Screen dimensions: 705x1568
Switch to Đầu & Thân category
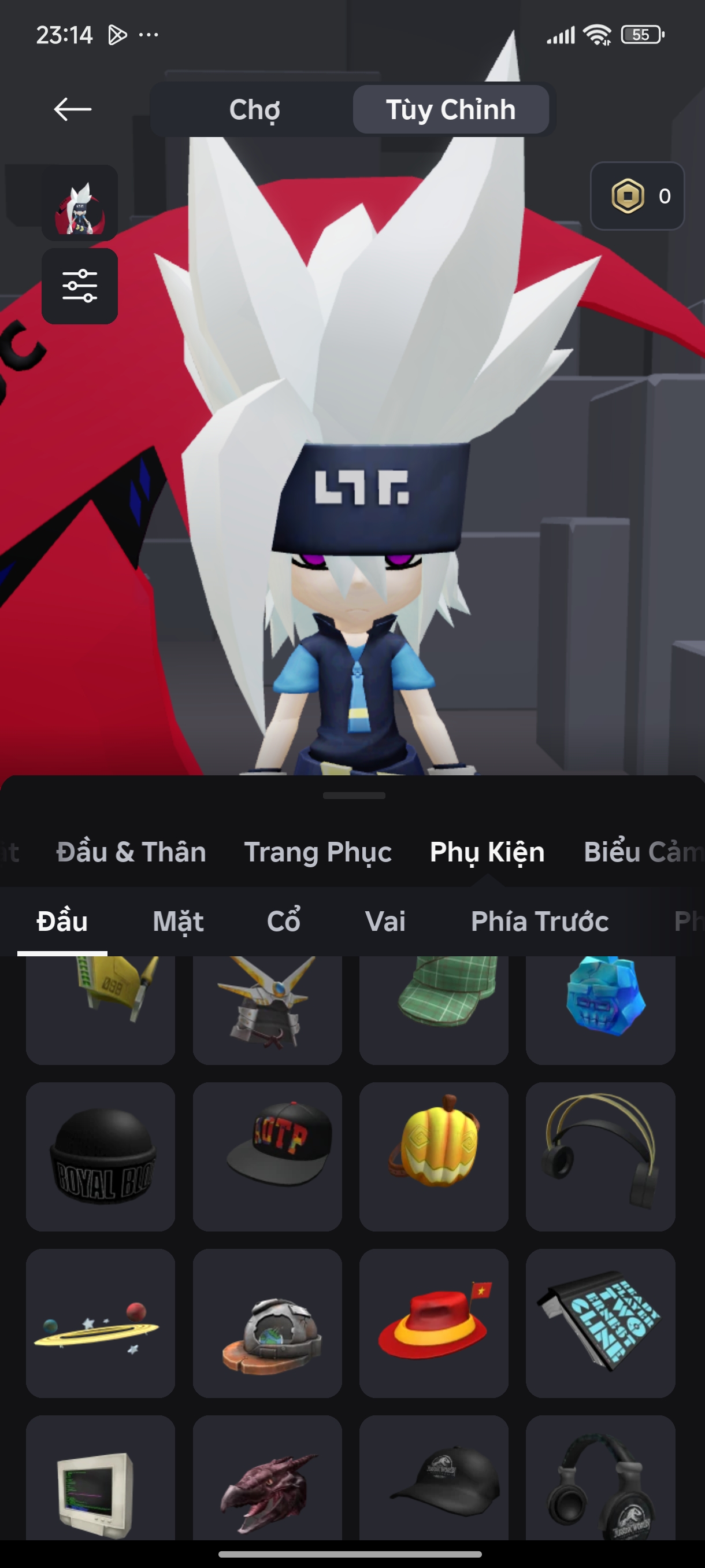131,852
